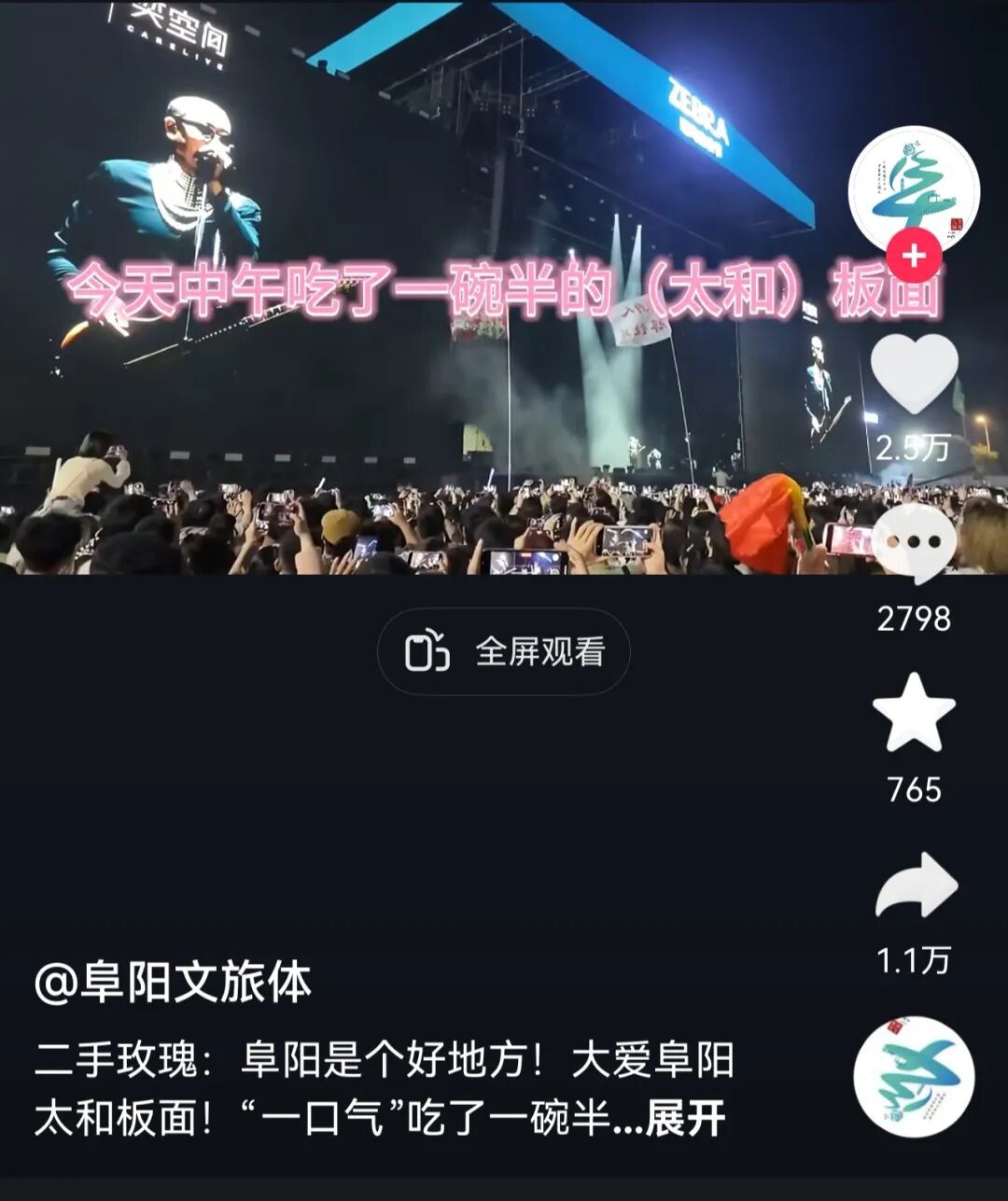Tap the favorites count 765
Screen dimensions: 1008x1201
916,790
